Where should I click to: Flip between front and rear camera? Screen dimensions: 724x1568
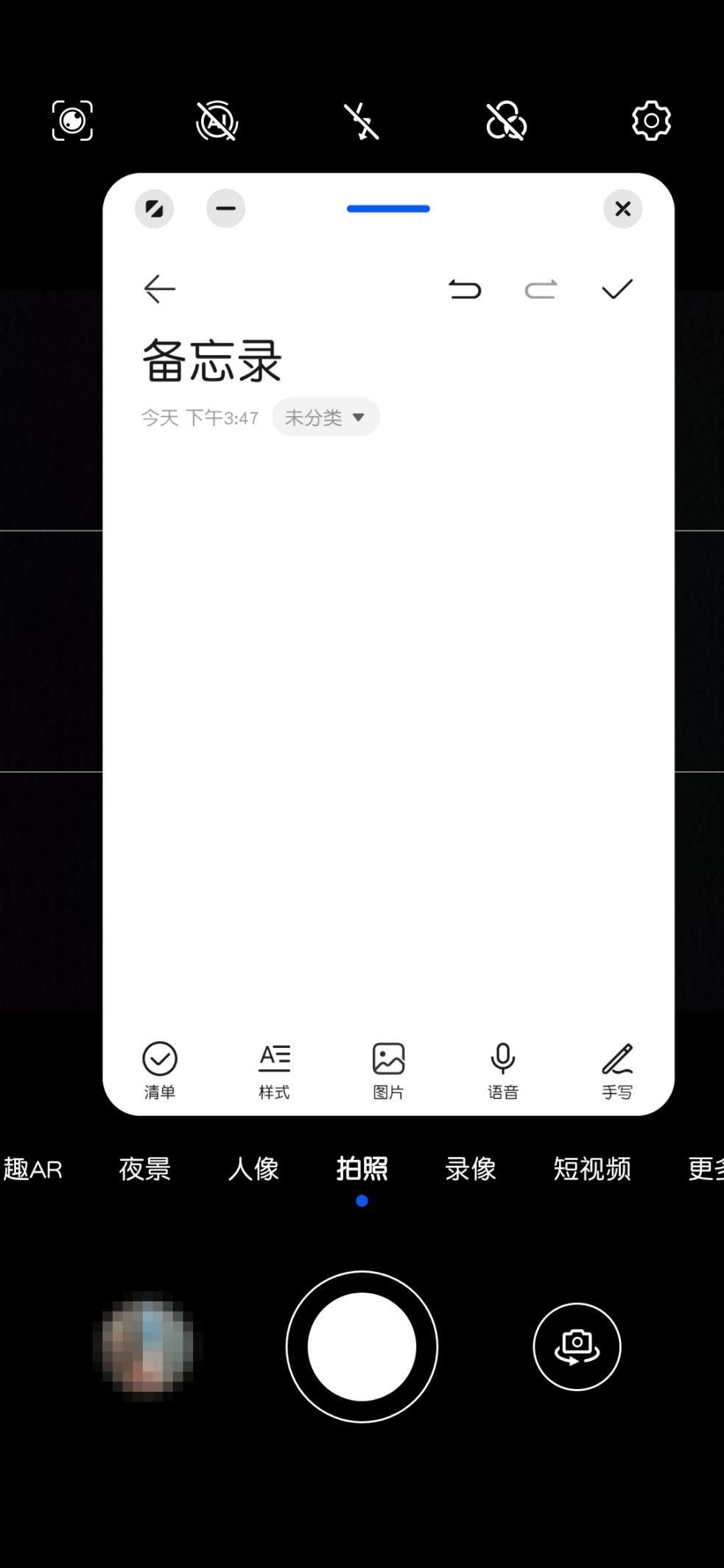tap(577, 1346)
